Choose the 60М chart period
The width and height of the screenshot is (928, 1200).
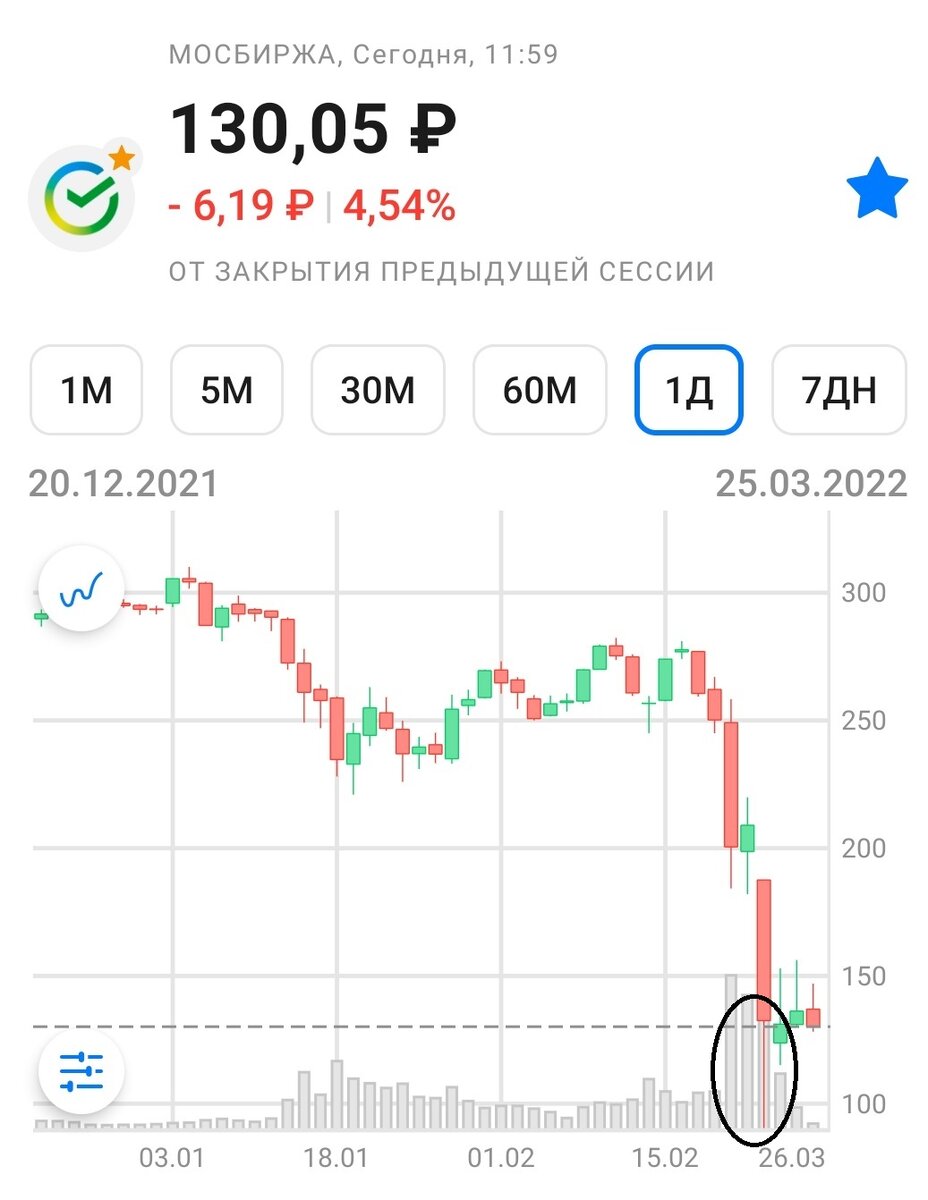pos(540,390)
